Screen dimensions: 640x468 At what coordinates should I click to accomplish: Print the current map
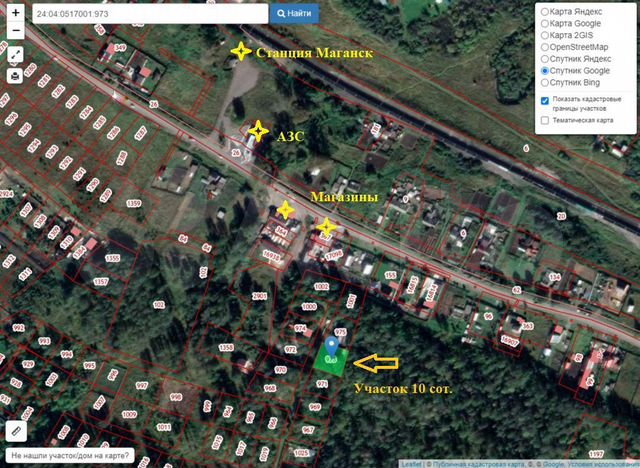point(15,75)
